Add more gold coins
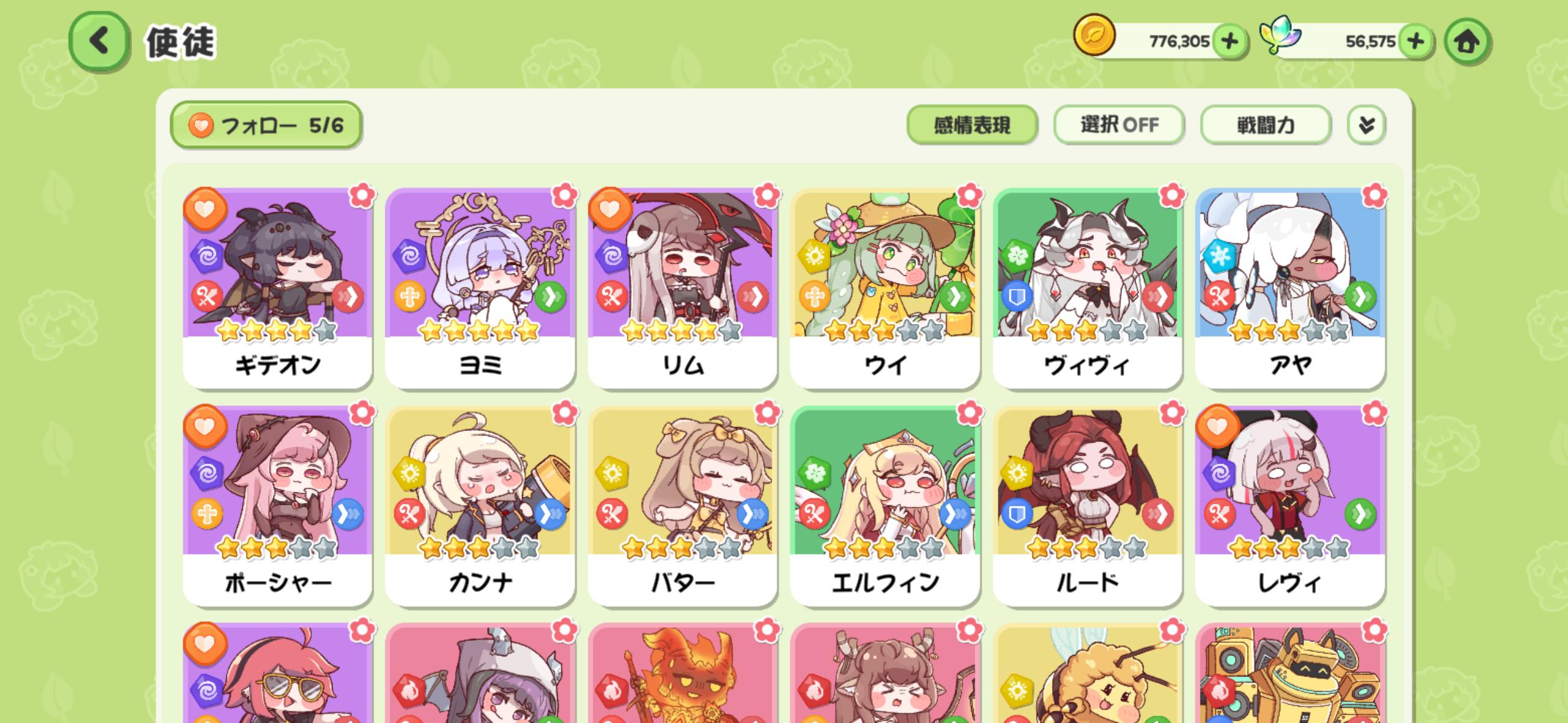The width and height of the screenshot is (1568, 723). coord(1229,42)
